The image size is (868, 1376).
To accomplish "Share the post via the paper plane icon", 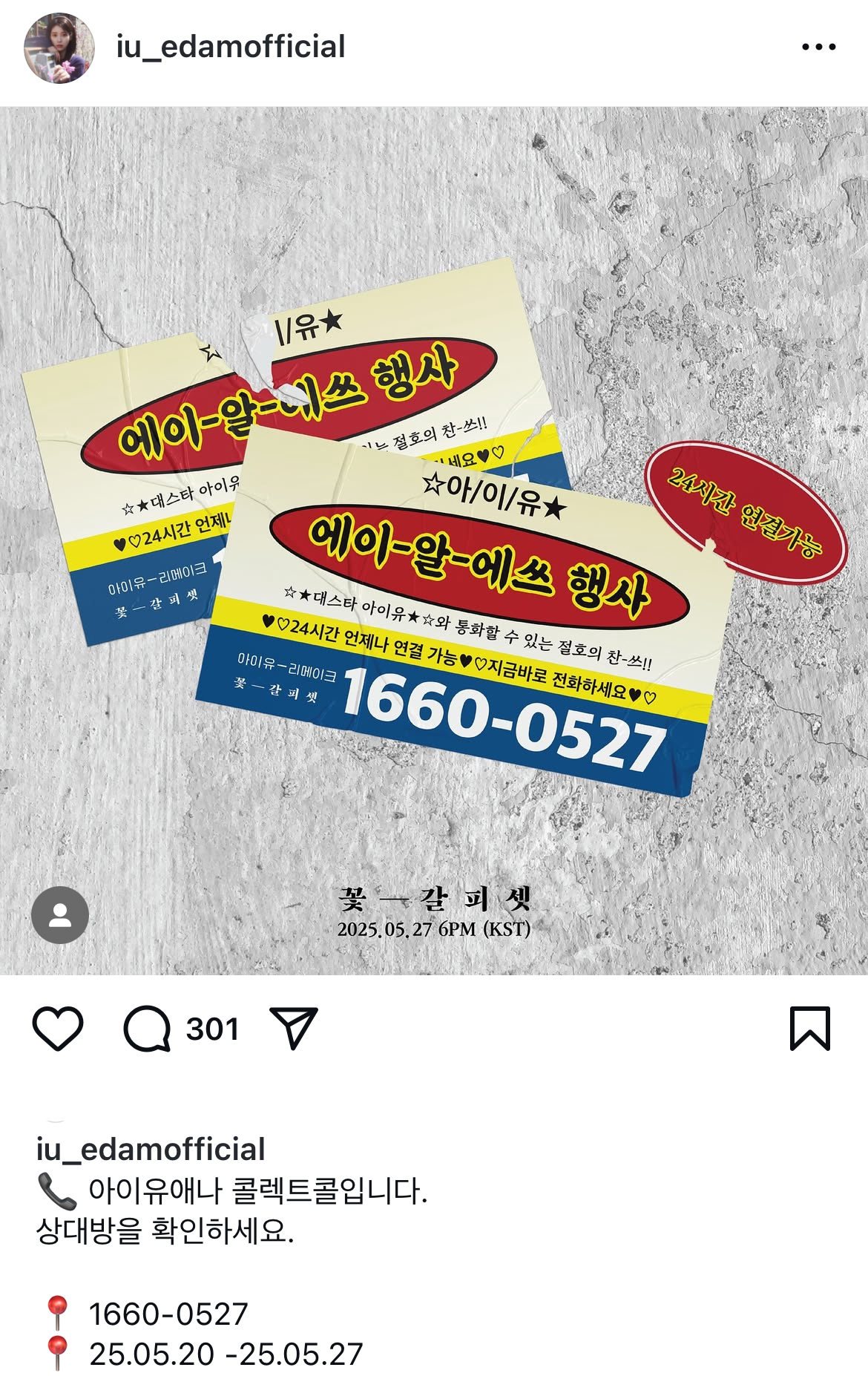I will [x=295, y=1029].
